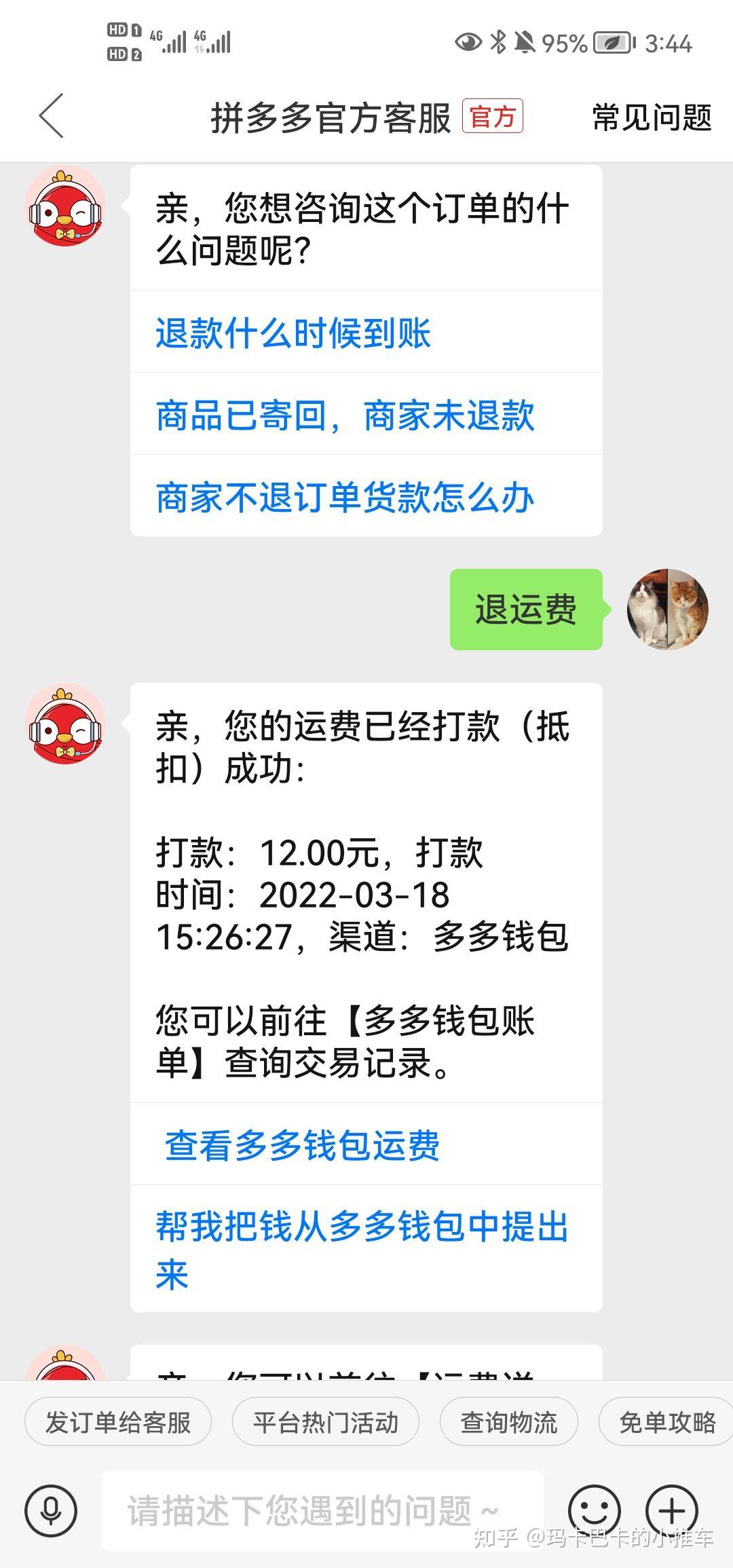Switch to voice input with the microphone
Viewport: 733px width, 1568px height.
(x=51, y=1511)
